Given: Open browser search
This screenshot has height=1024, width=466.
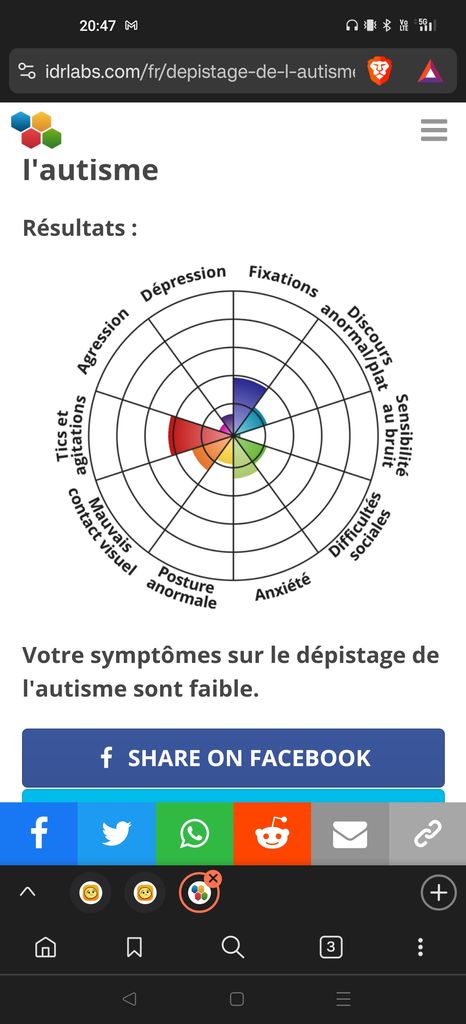Looking at the screenshot, I should click(x=232, y=947).
